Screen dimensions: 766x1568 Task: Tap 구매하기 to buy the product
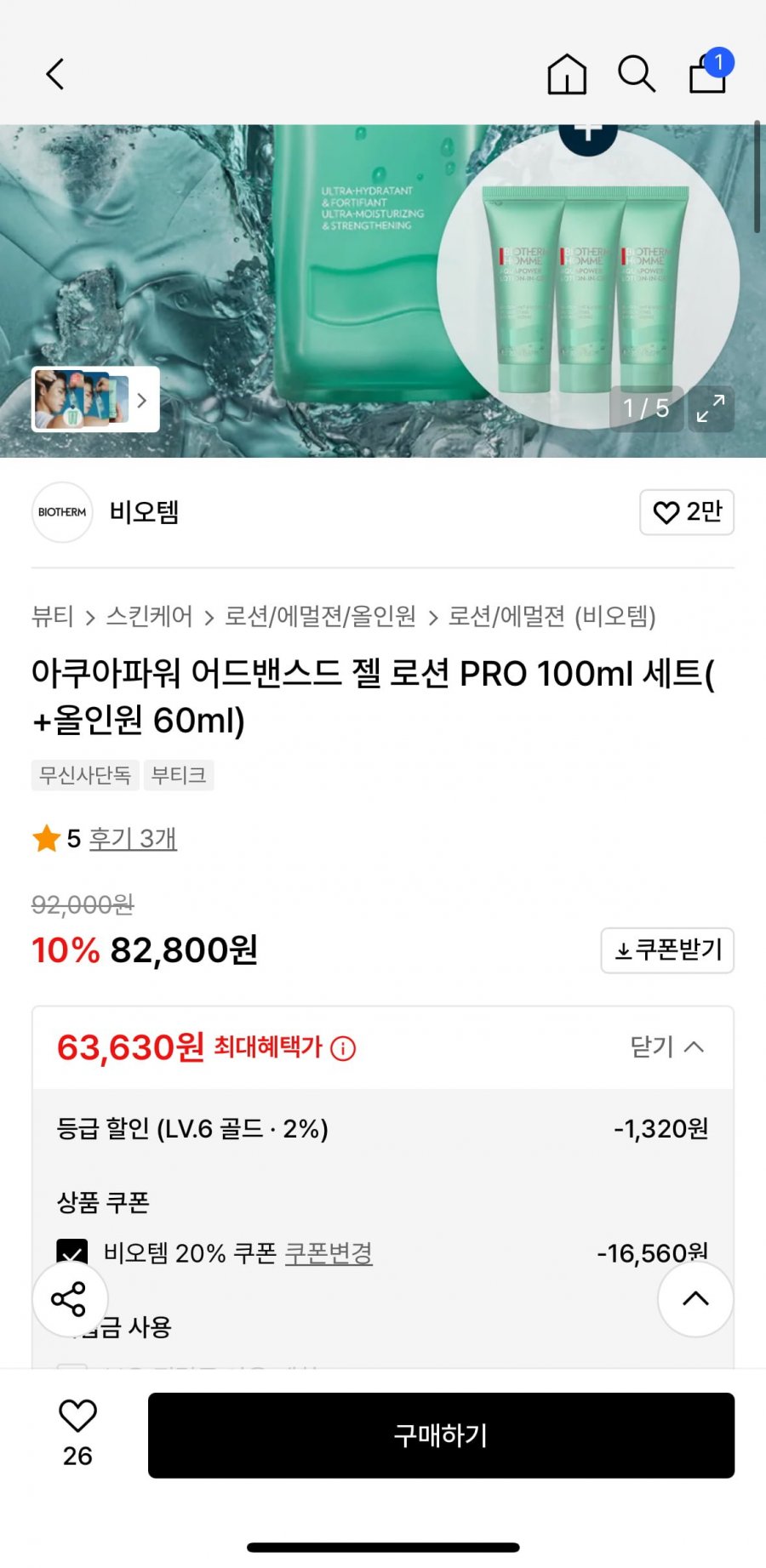point(441,1435)
